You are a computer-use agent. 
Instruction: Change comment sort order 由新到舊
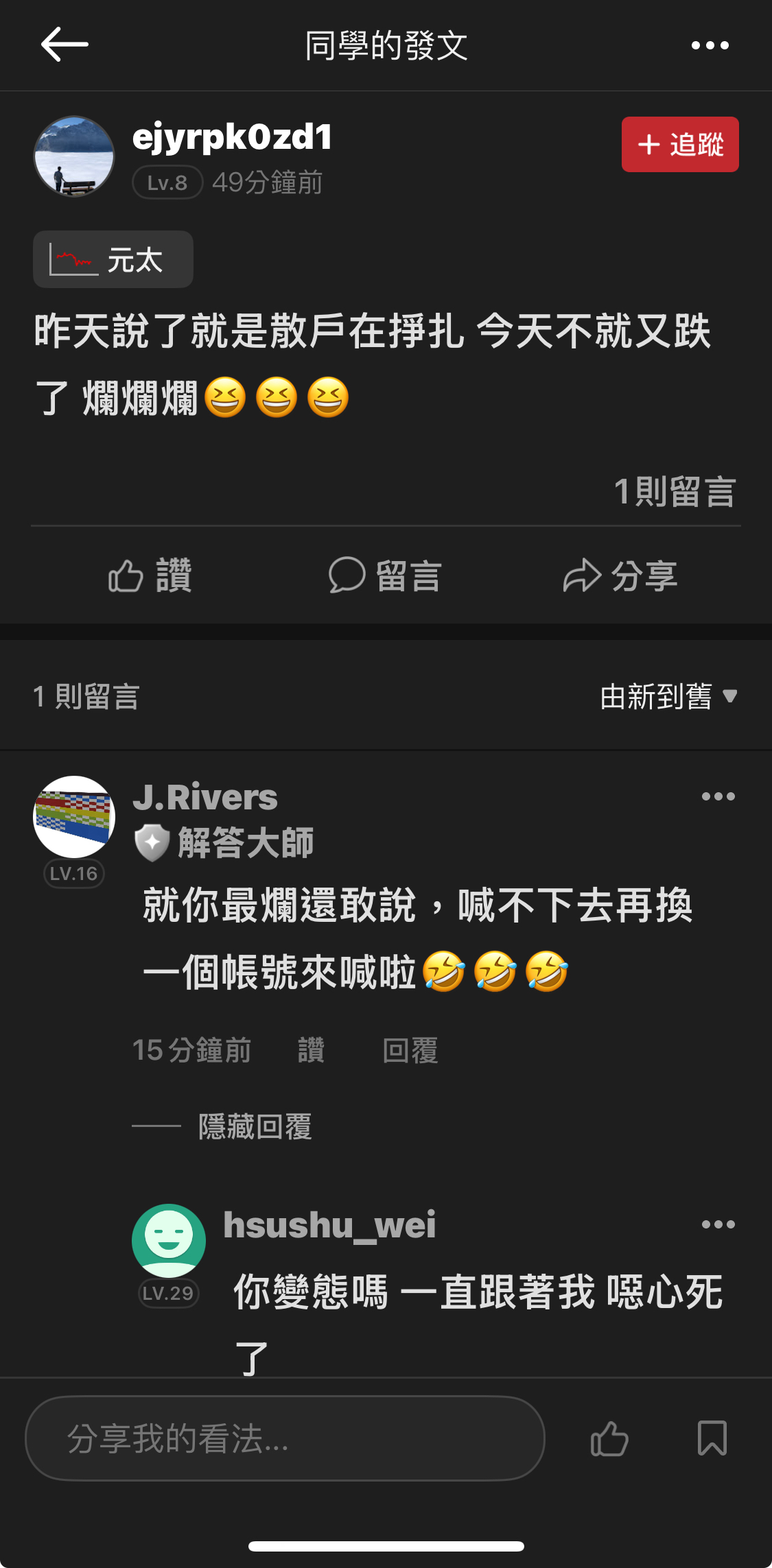(x=668, y=697)
